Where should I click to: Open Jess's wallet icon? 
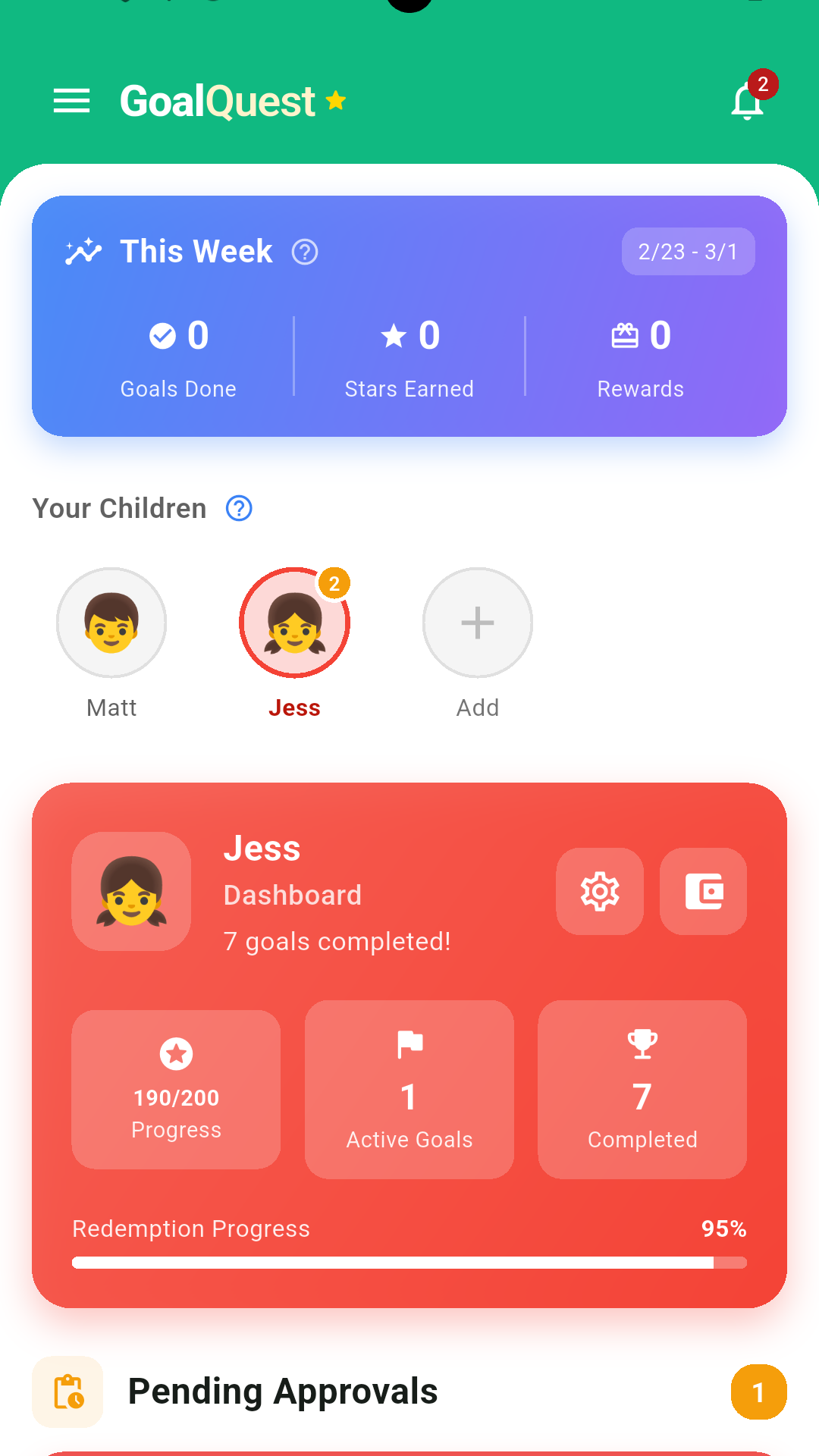click(x=703, y=891)
